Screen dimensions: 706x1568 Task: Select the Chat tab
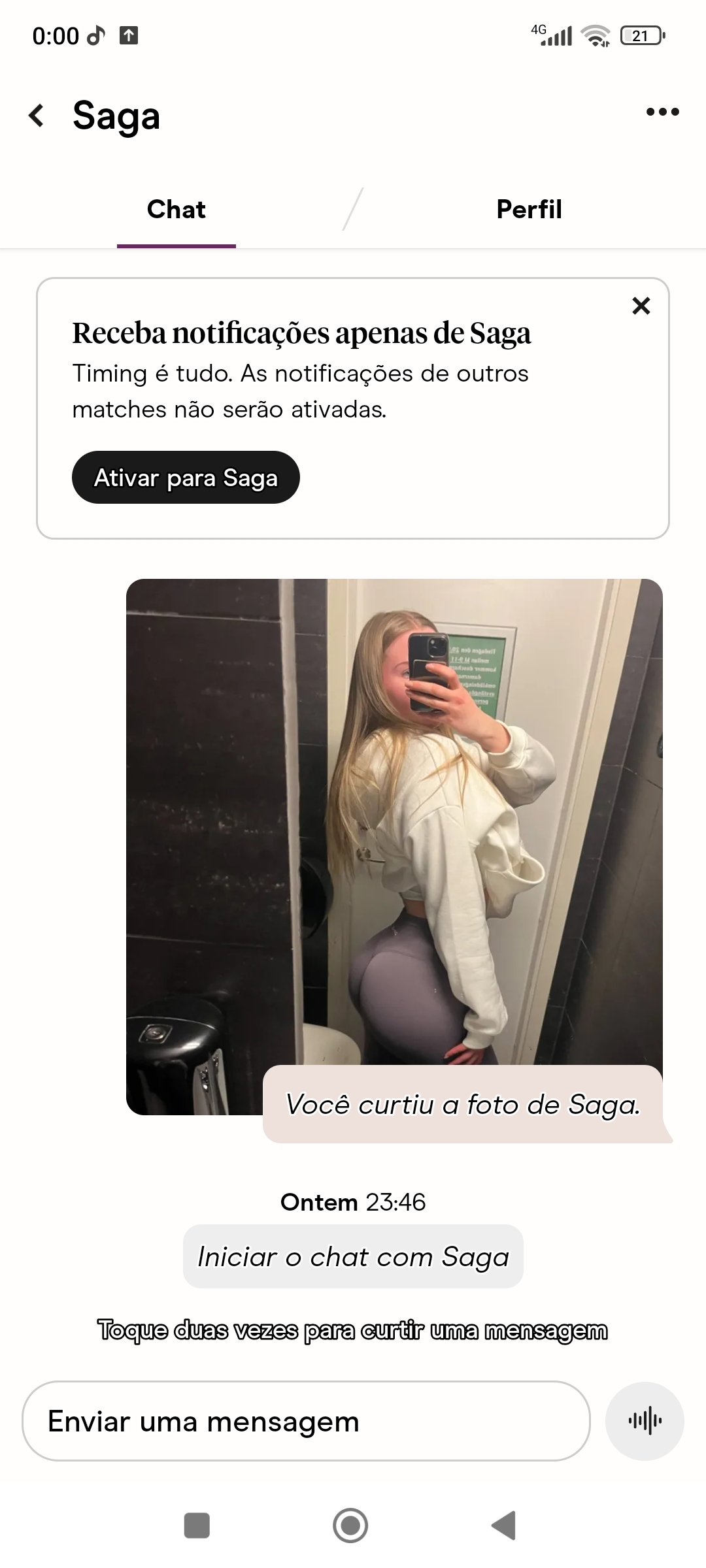[x=176, y=210]
